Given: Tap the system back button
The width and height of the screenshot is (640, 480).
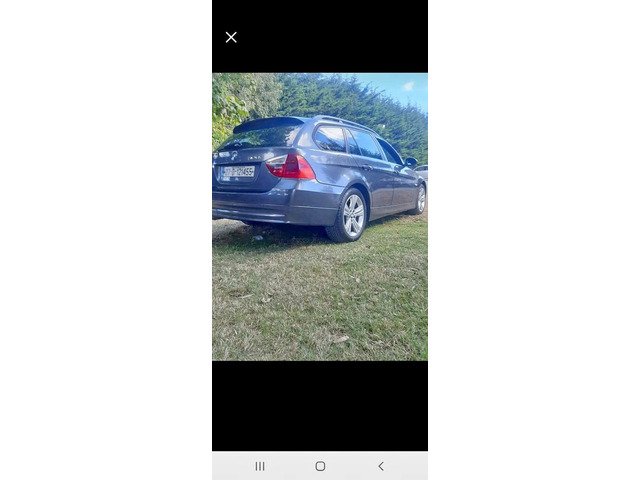Looking at the screenshot, I should pyautogui.click(x=380, y=466).
